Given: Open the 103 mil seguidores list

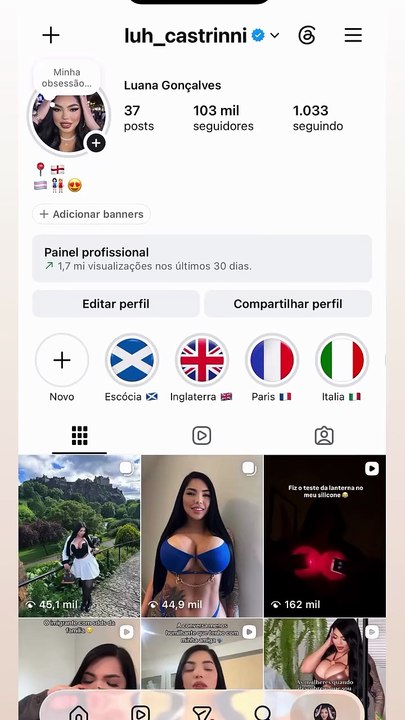Looking at the screenshot, I should pos(223,118).
